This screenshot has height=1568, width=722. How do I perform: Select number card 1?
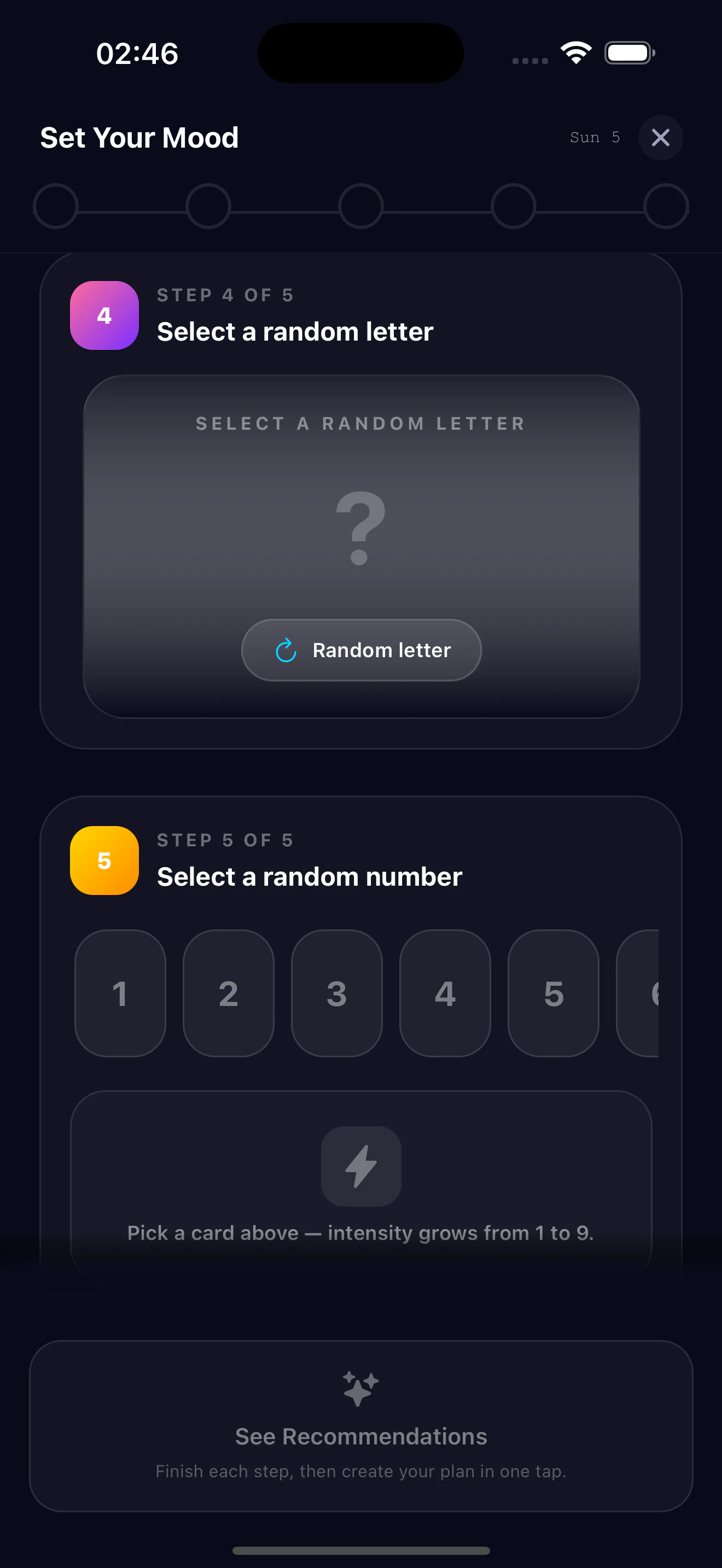coord(120,993)
